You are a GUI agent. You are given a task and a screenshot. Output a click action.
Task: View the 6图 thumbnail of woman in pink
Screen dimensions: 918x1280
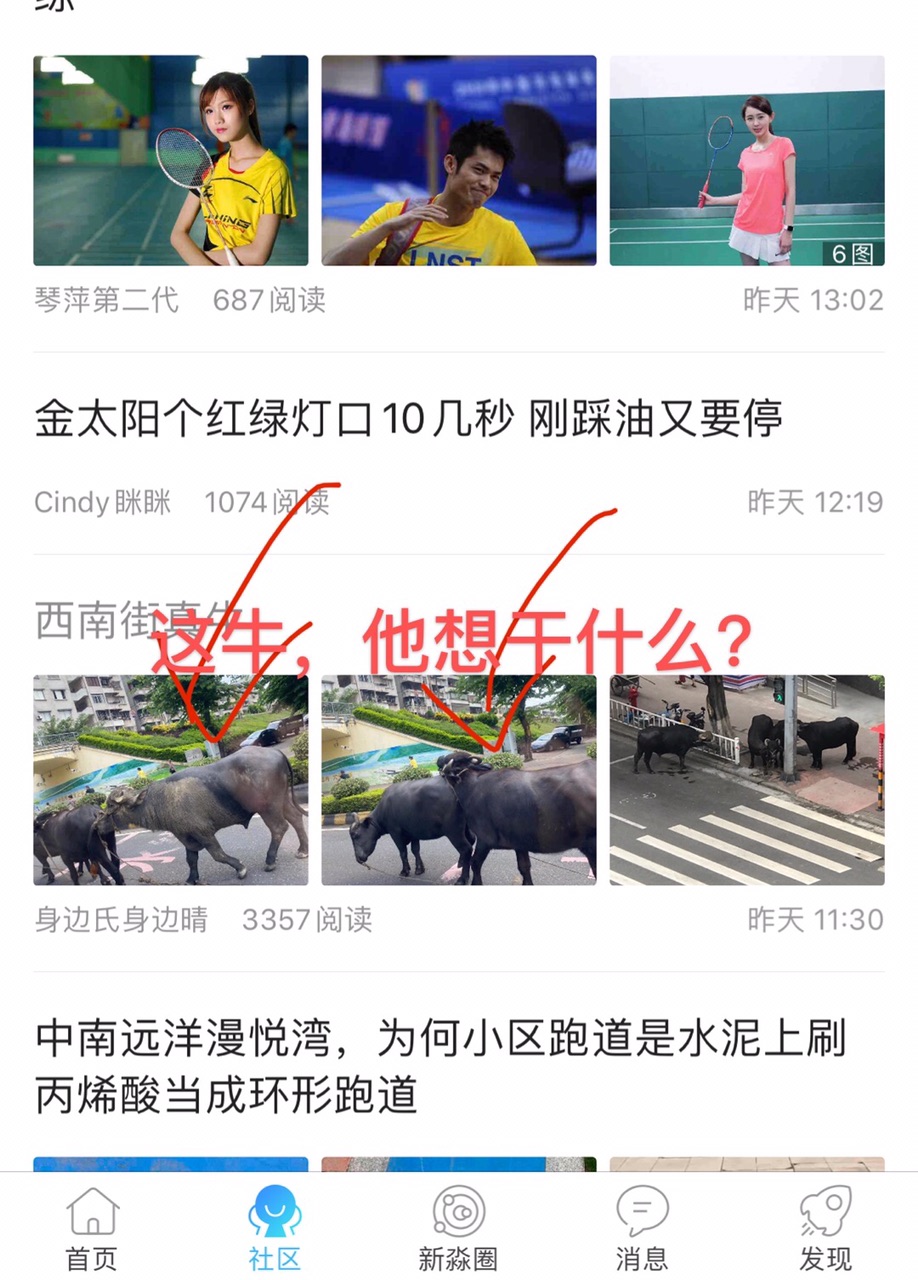[746, 160]
